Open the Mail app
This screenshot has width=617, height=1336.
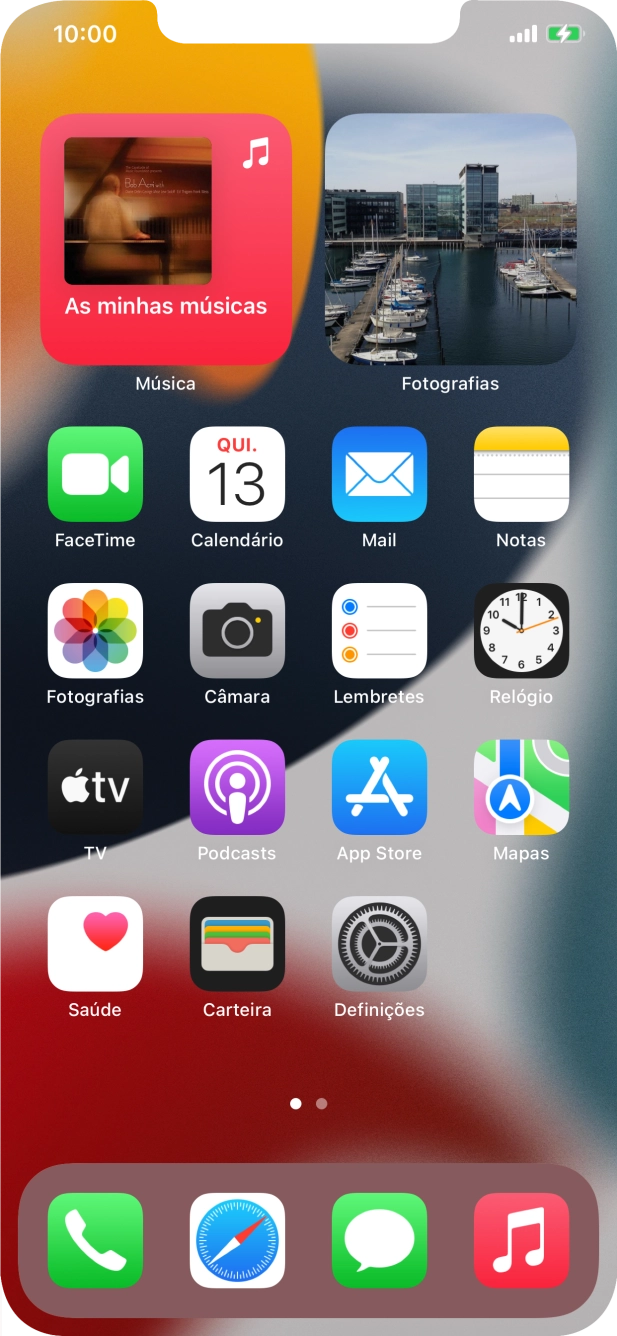pyautogui.click(x=379, y=474)
